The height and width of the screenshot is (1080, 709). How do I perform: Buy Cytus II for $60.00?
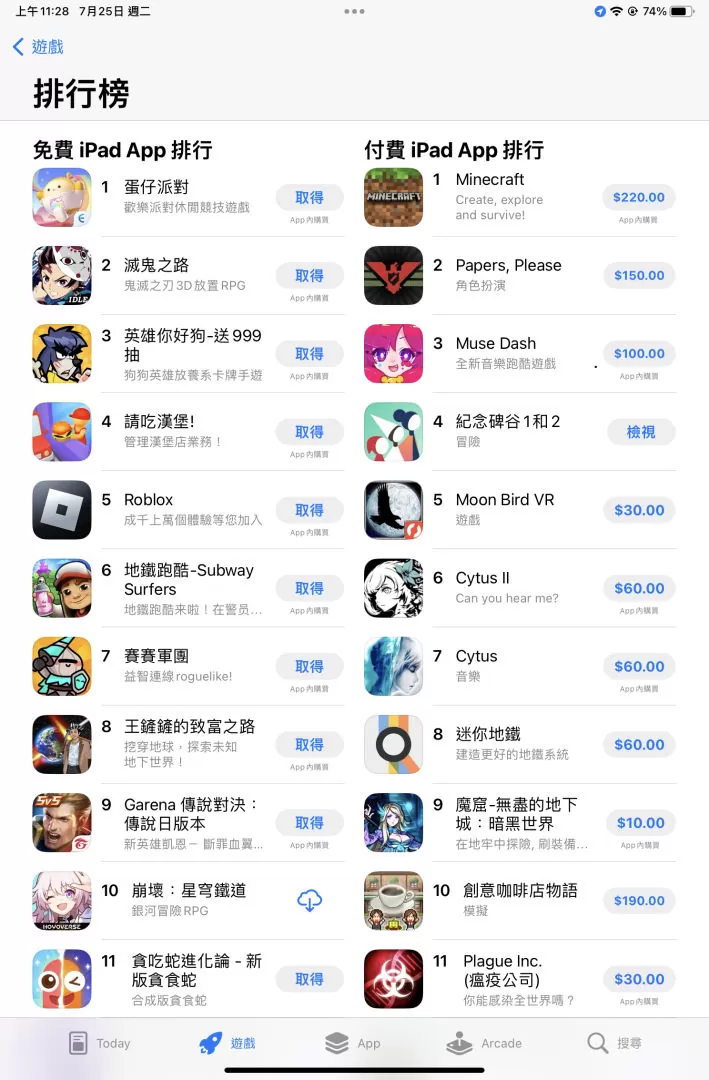pyautogui.click(x=639, y=588)
